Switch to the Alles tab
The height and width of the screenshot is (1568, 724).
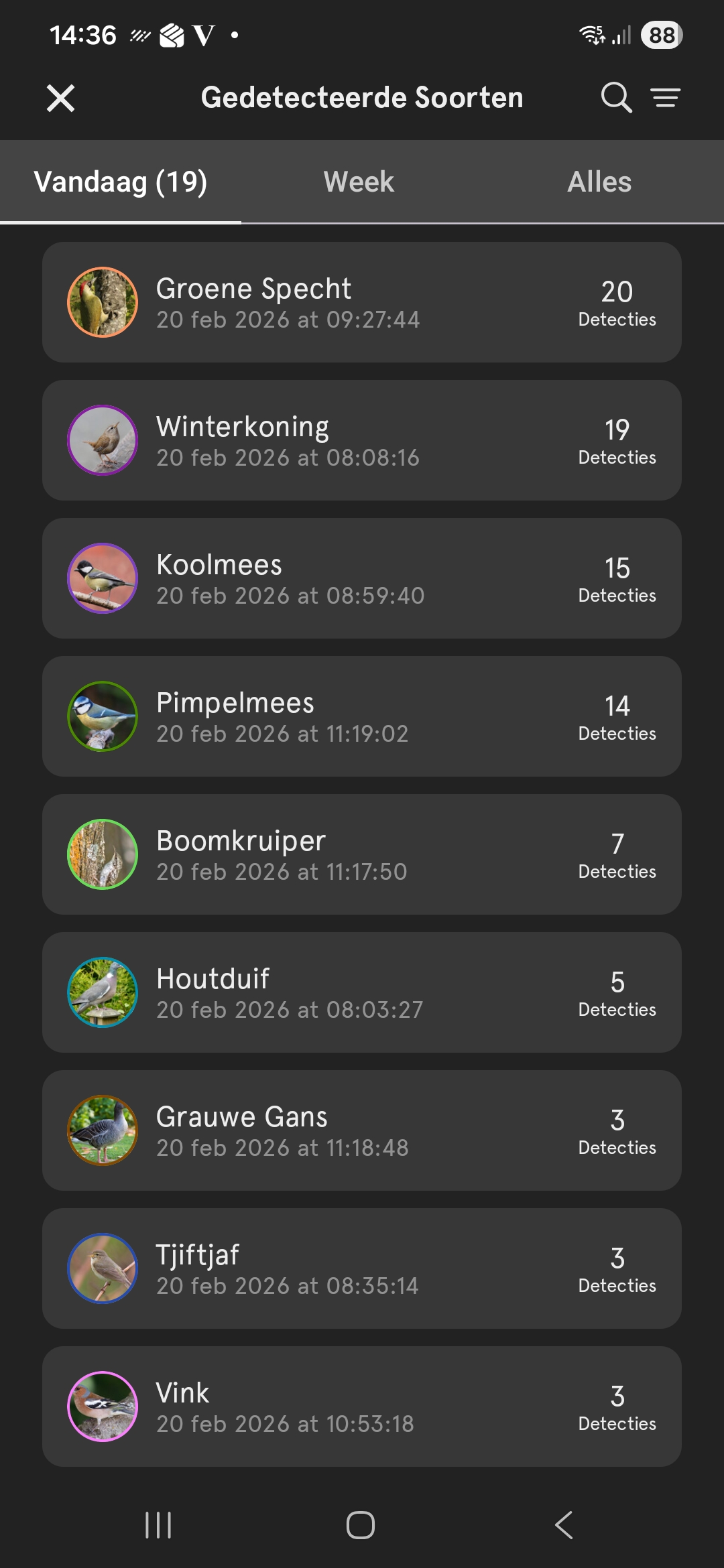click(599, 182)
